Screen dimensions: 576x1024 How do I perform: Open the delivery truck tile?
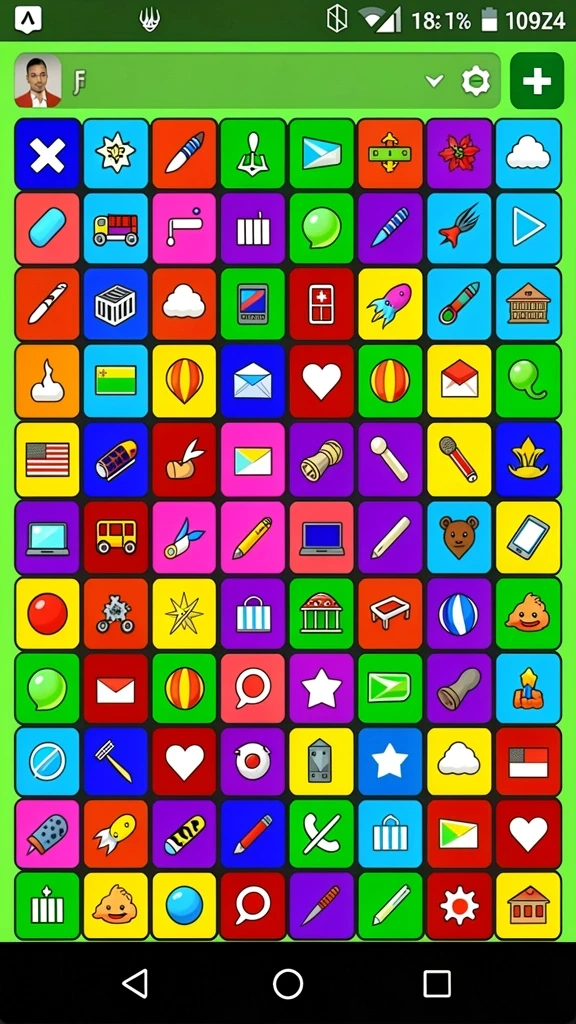[116, 229]
